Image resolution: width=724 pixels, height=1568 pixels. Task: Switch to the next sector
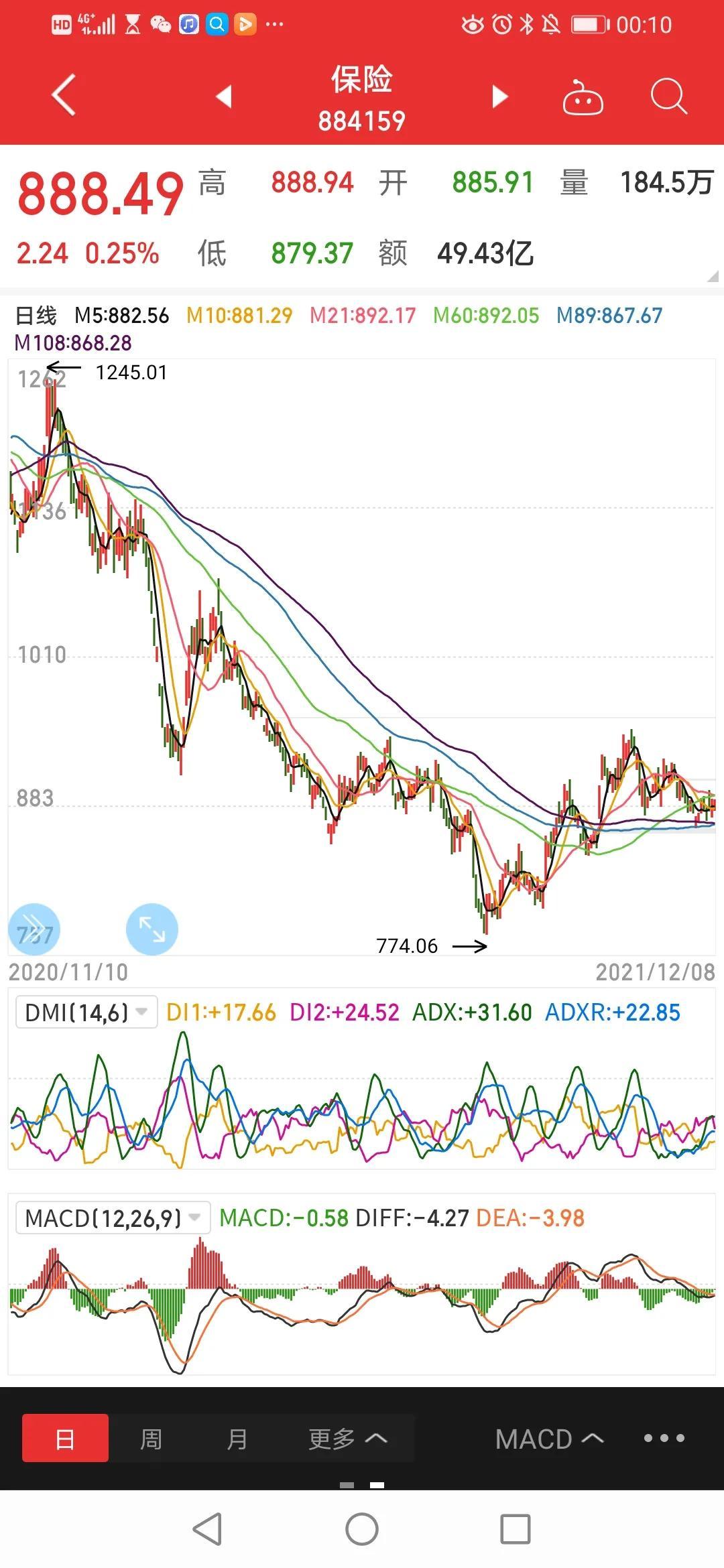499,96
